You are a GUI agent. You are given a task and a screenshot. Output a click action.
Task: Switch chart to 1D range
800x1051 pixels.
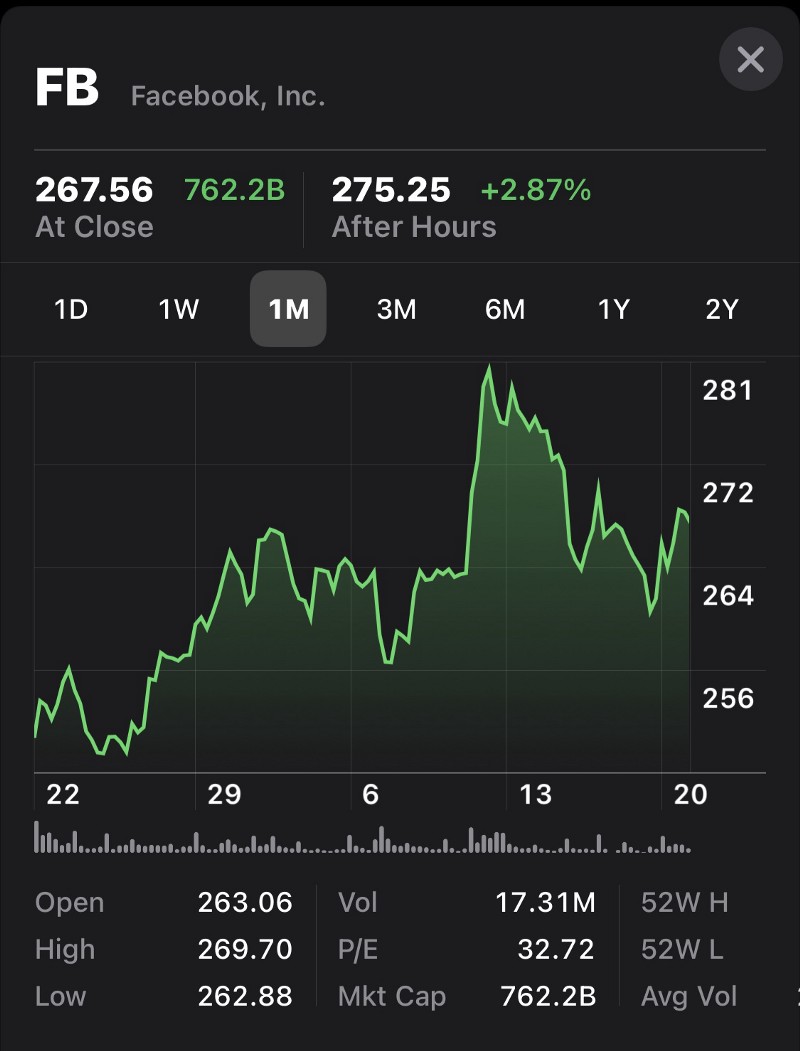pos(71,309)
